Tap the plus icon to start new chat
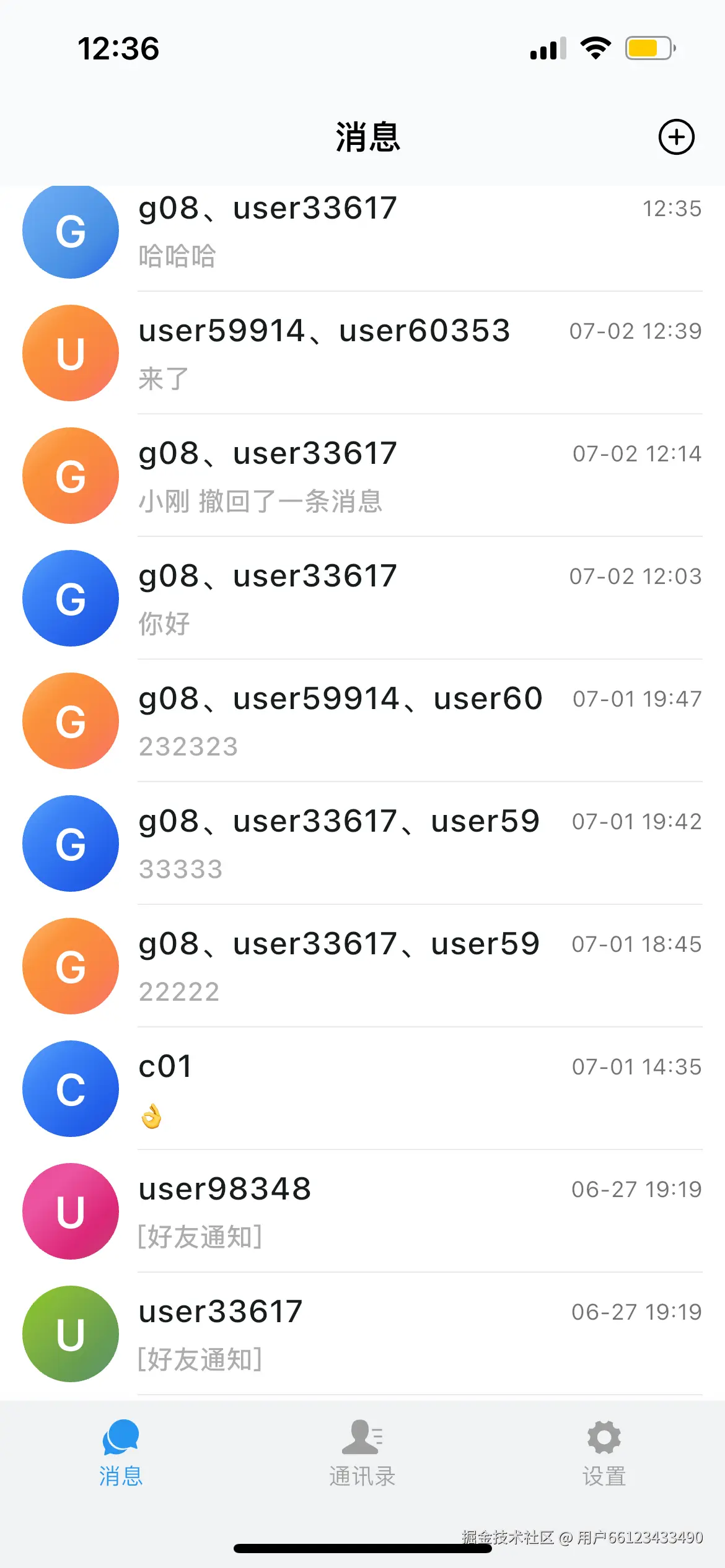Viewport: 725px width, 1568px height. 676,138
